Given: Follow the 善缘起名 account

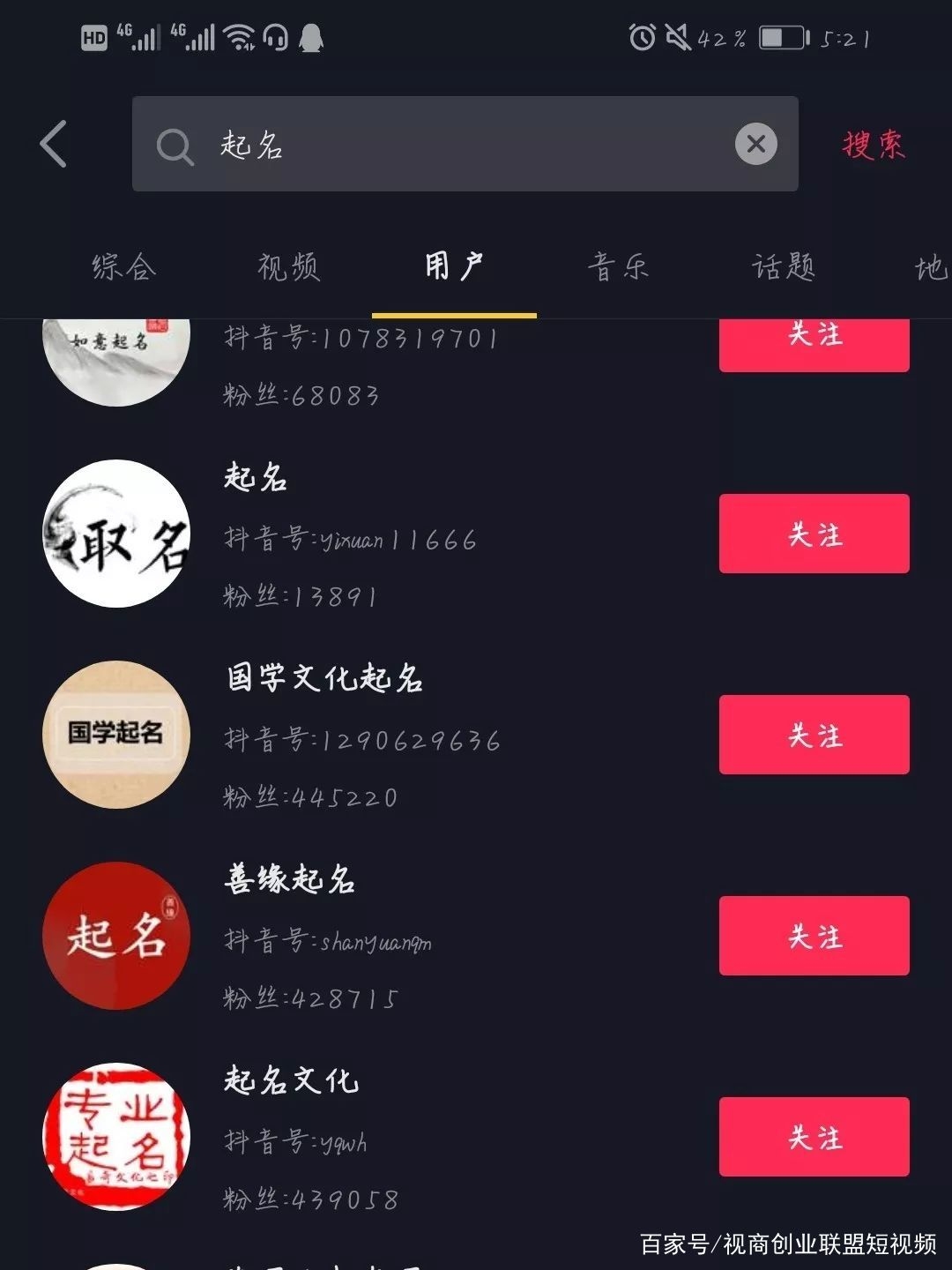Looking at the screenshot, I should click(813, 937).
